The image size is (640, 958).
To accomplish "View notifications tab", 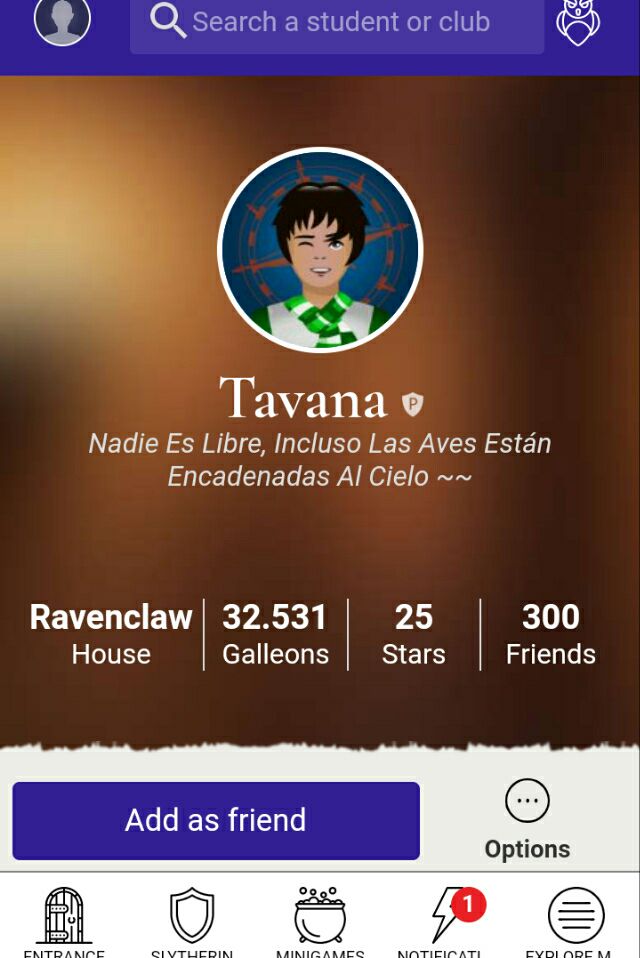I will [x=446, y=920].
